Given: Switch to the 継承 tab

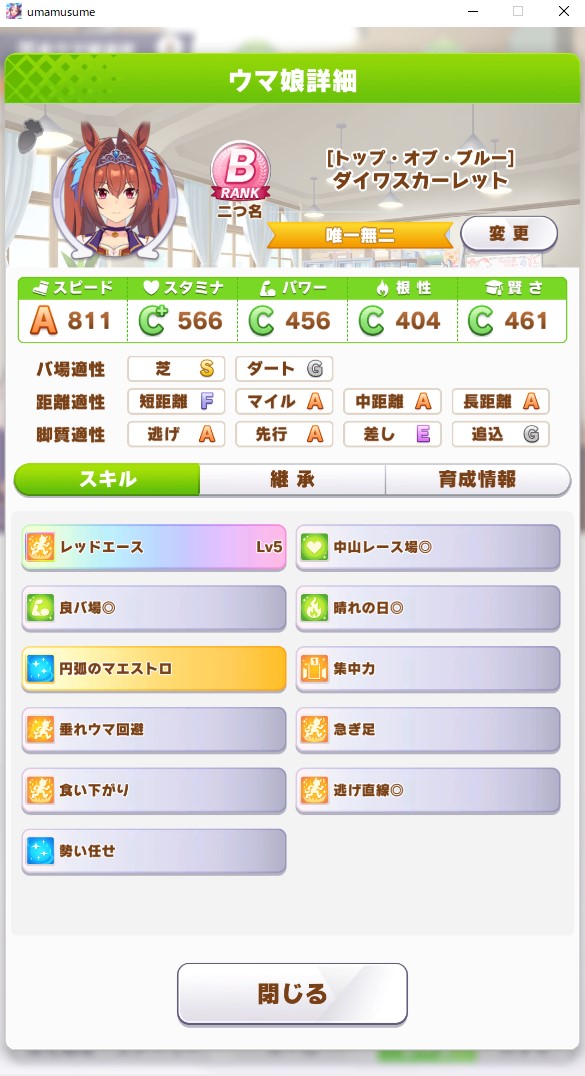Looking at the screenshot, I should [x=292, y=479].
